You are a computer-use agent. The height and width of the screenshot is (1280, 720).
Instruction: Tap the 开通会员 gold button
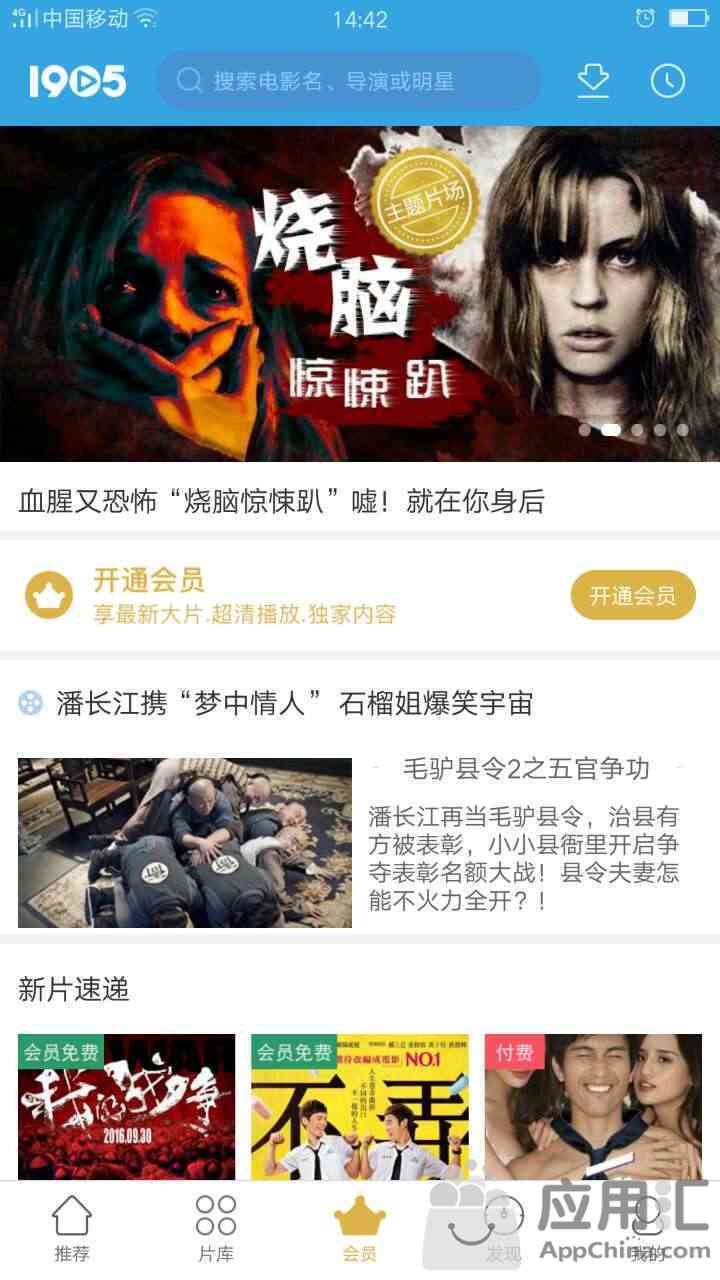(632, 596)
